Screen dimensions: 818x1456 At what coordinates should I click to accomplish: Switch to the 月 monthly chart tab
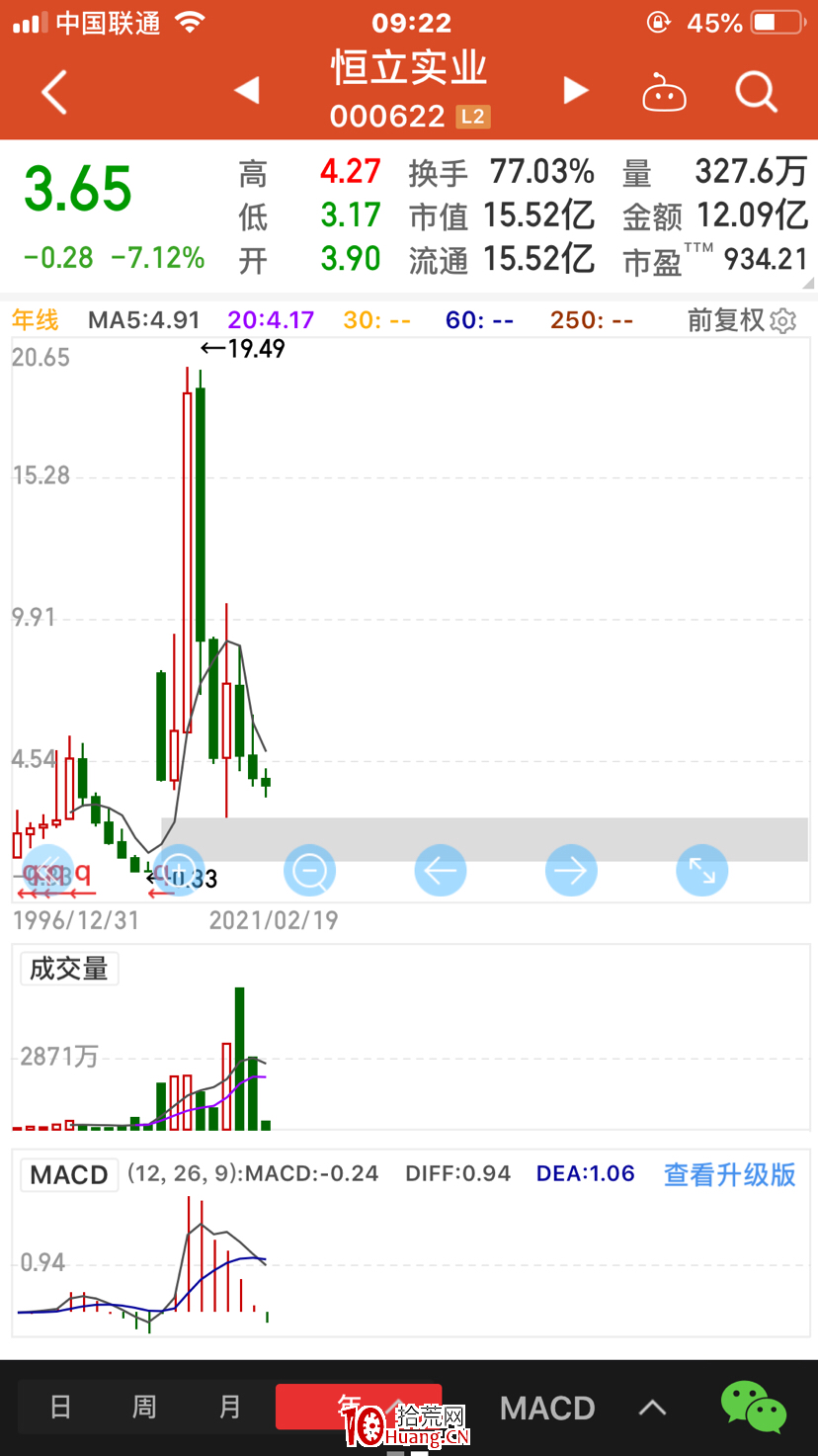pos(230,1407)
